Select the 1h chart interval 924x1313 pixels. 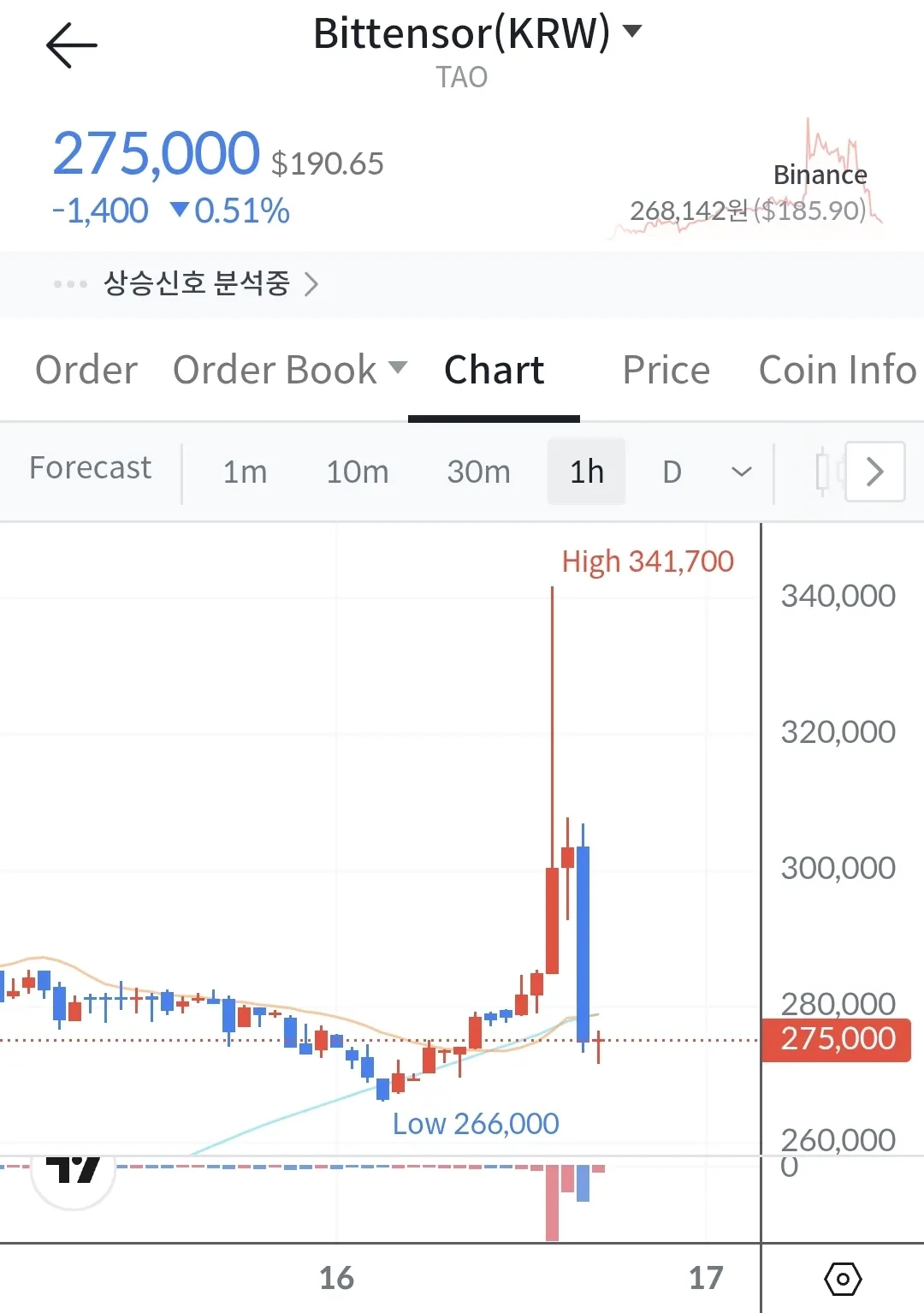[587, 472]
